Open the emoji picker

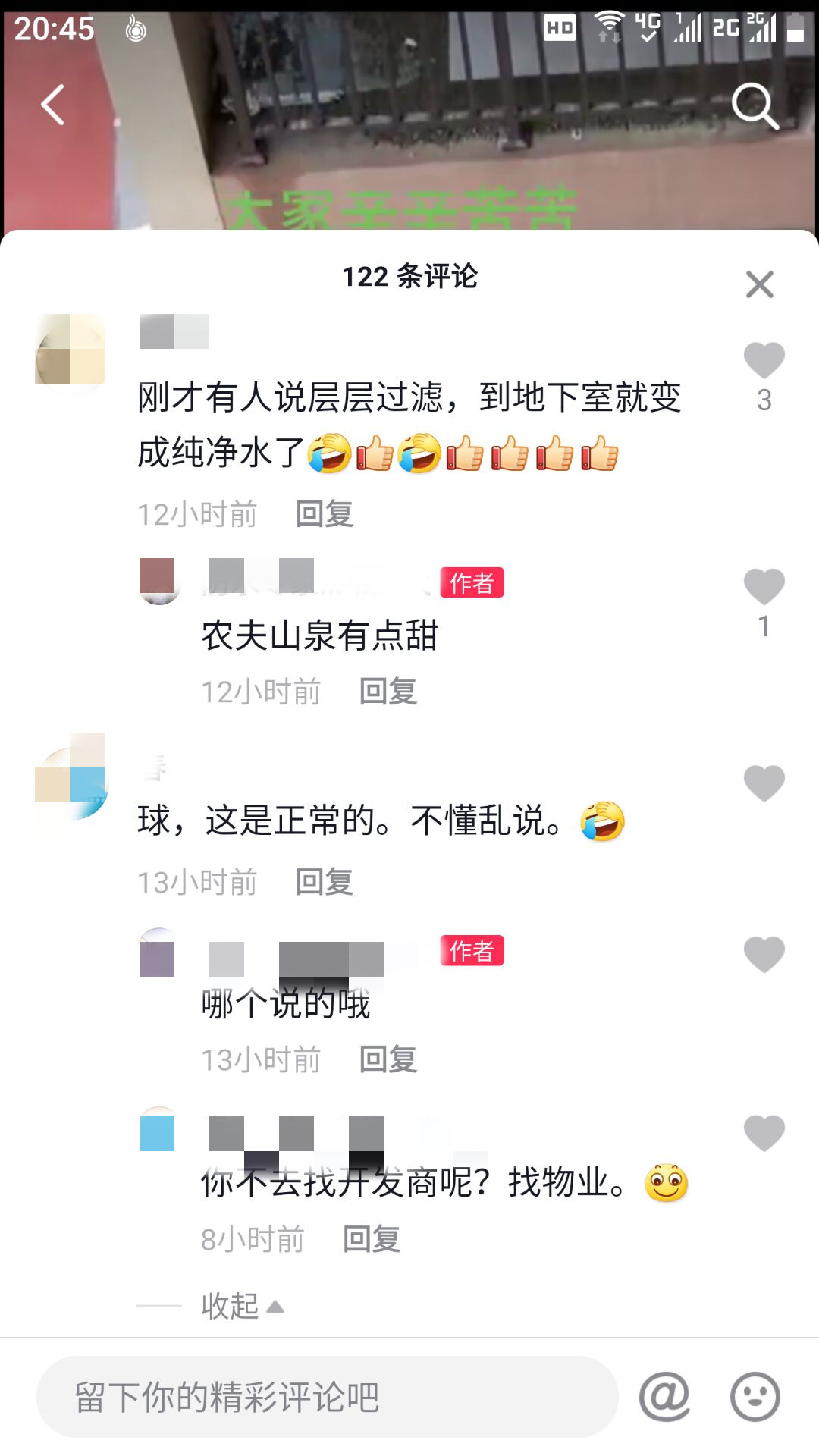tap(755, 1396)
